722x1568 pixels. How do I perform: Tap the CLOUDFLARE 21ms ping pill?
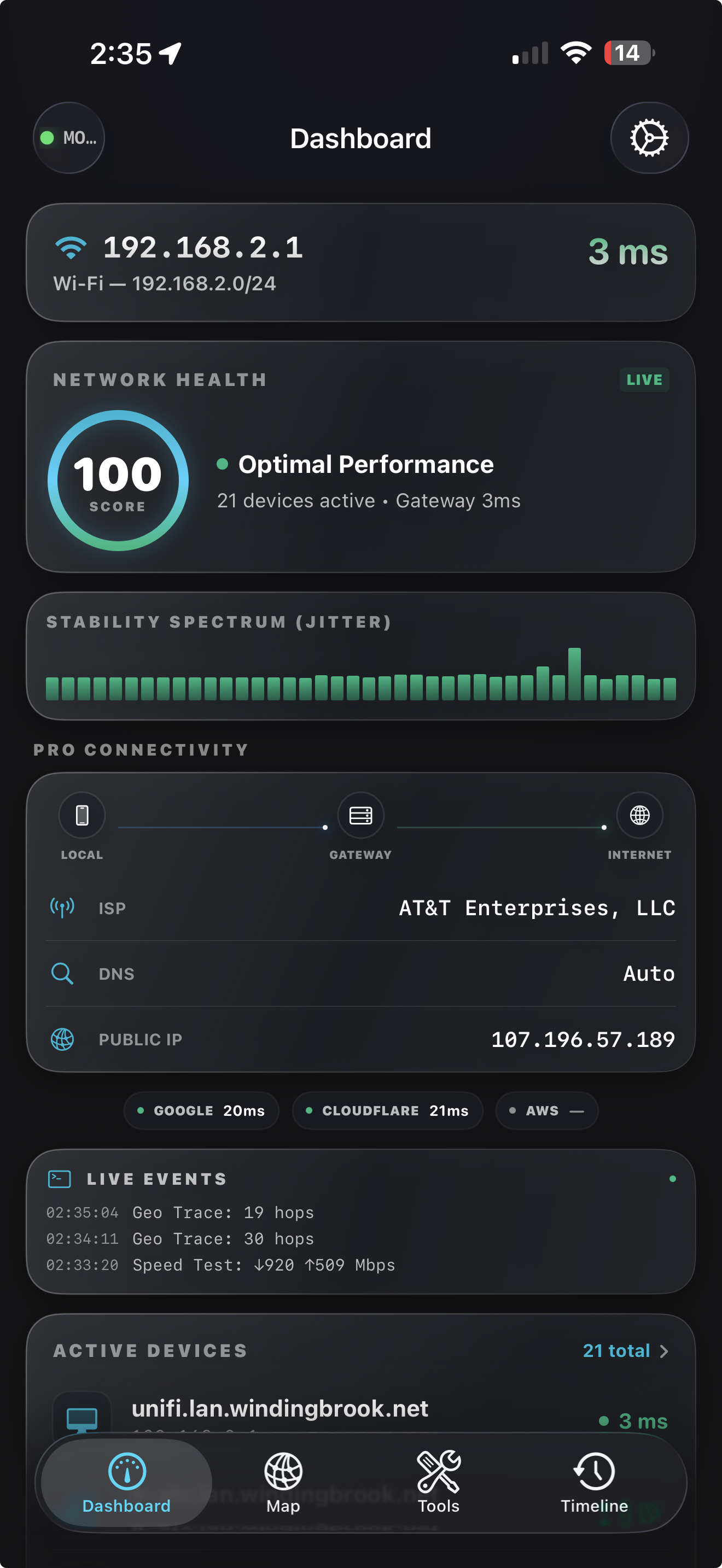pyautogui.click(x=387, y=1110)
